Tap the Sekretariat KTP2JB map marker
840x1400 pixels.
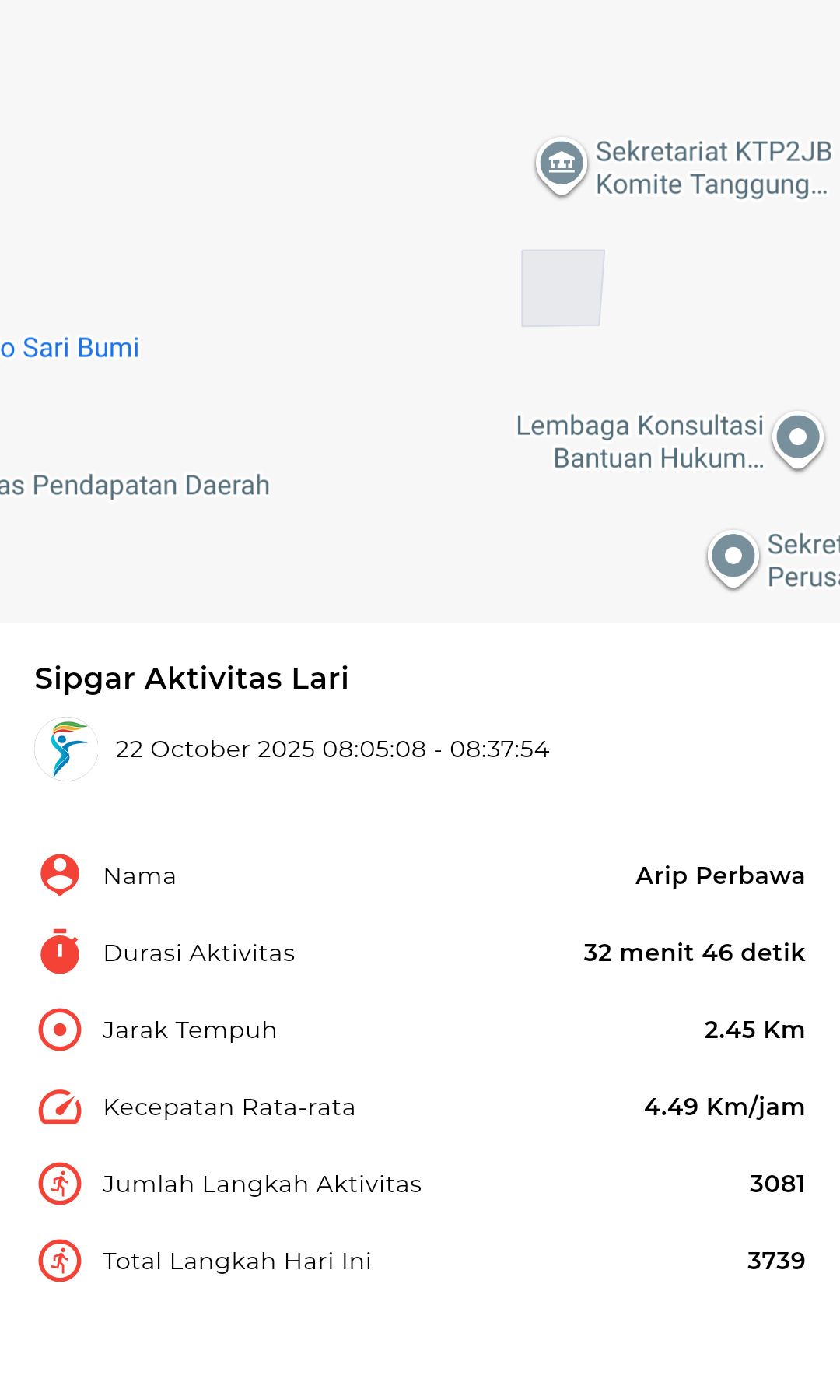coord(562,164)
